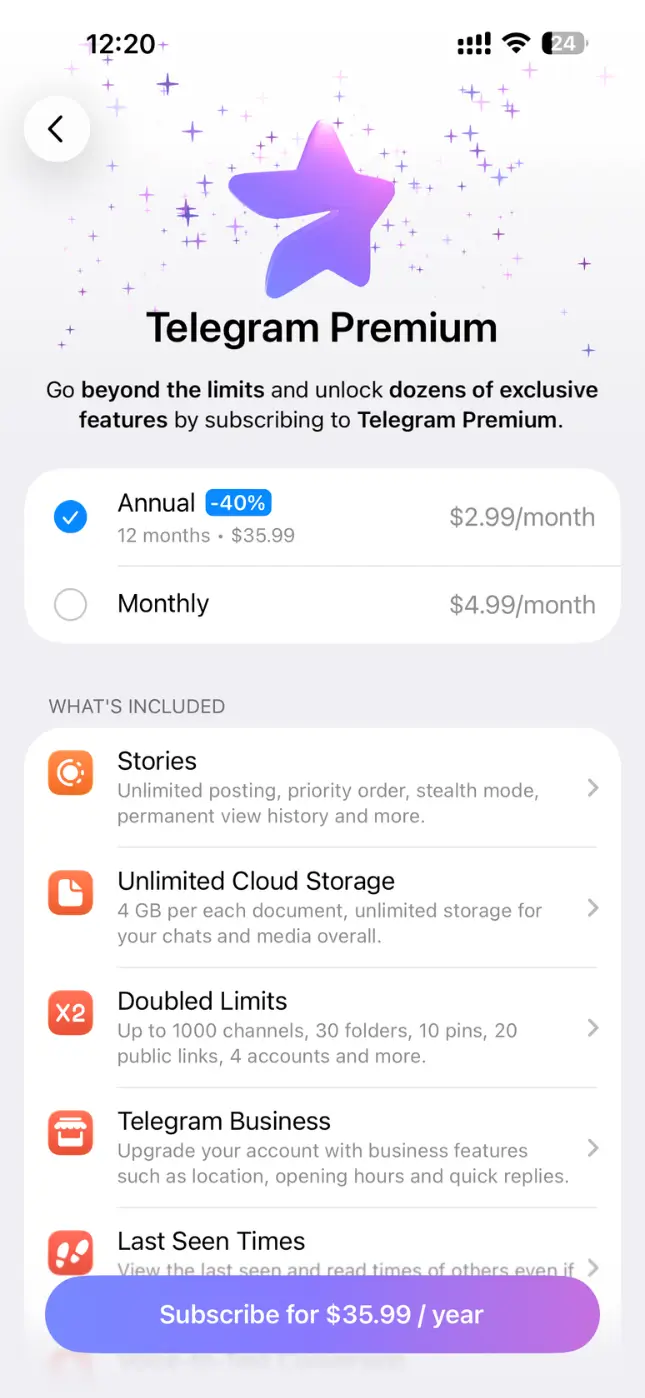This screenshot has width=645, height=1398.
Task: Open Unlimited Cloud Storage details
Action: coord(322,908)
